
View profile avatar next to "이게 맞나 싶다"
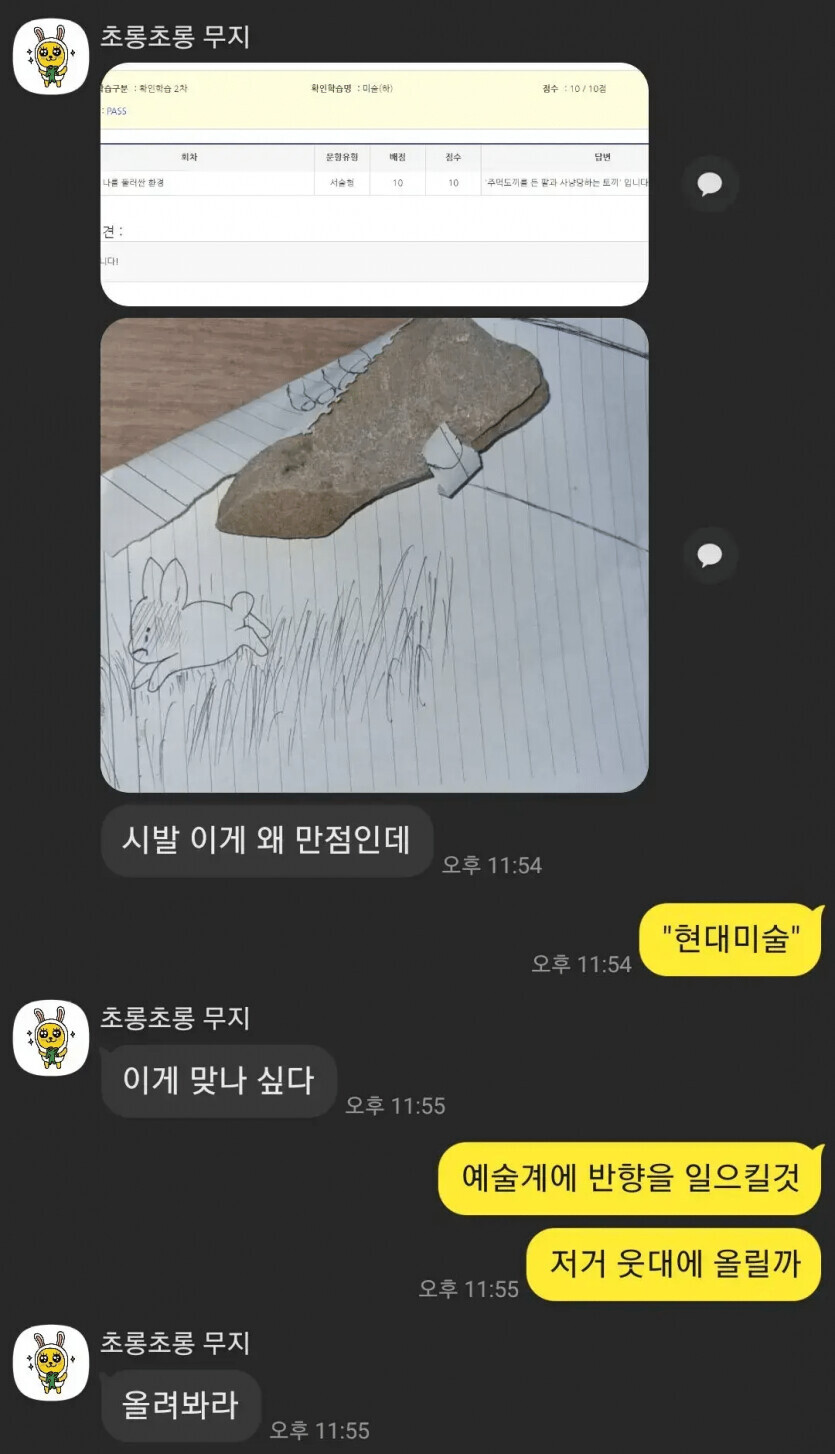(x=51, y=1038)
